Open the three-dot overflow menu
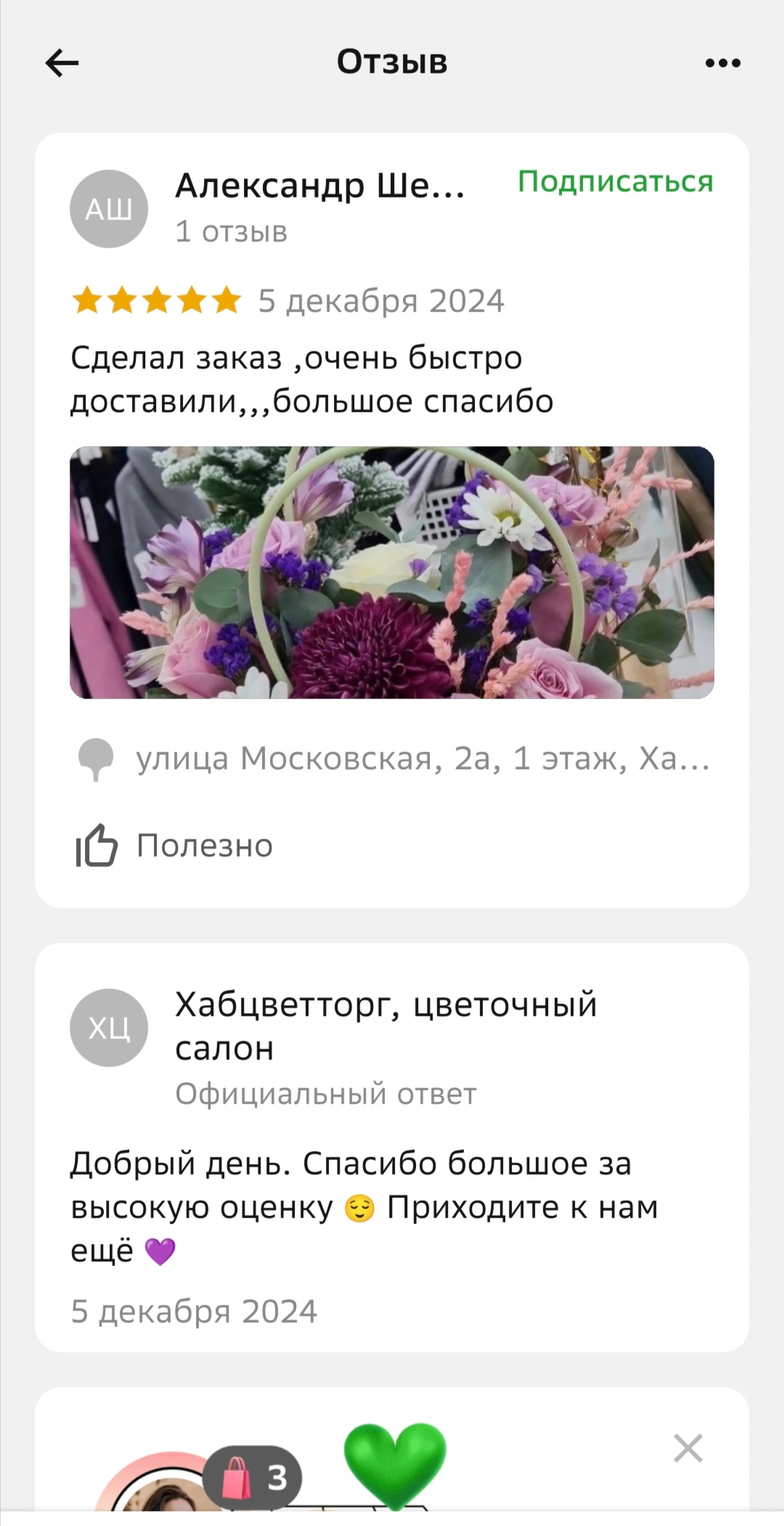Image resolution: width=784 pixels, height=1526 pixels. (x=722, y=63)
